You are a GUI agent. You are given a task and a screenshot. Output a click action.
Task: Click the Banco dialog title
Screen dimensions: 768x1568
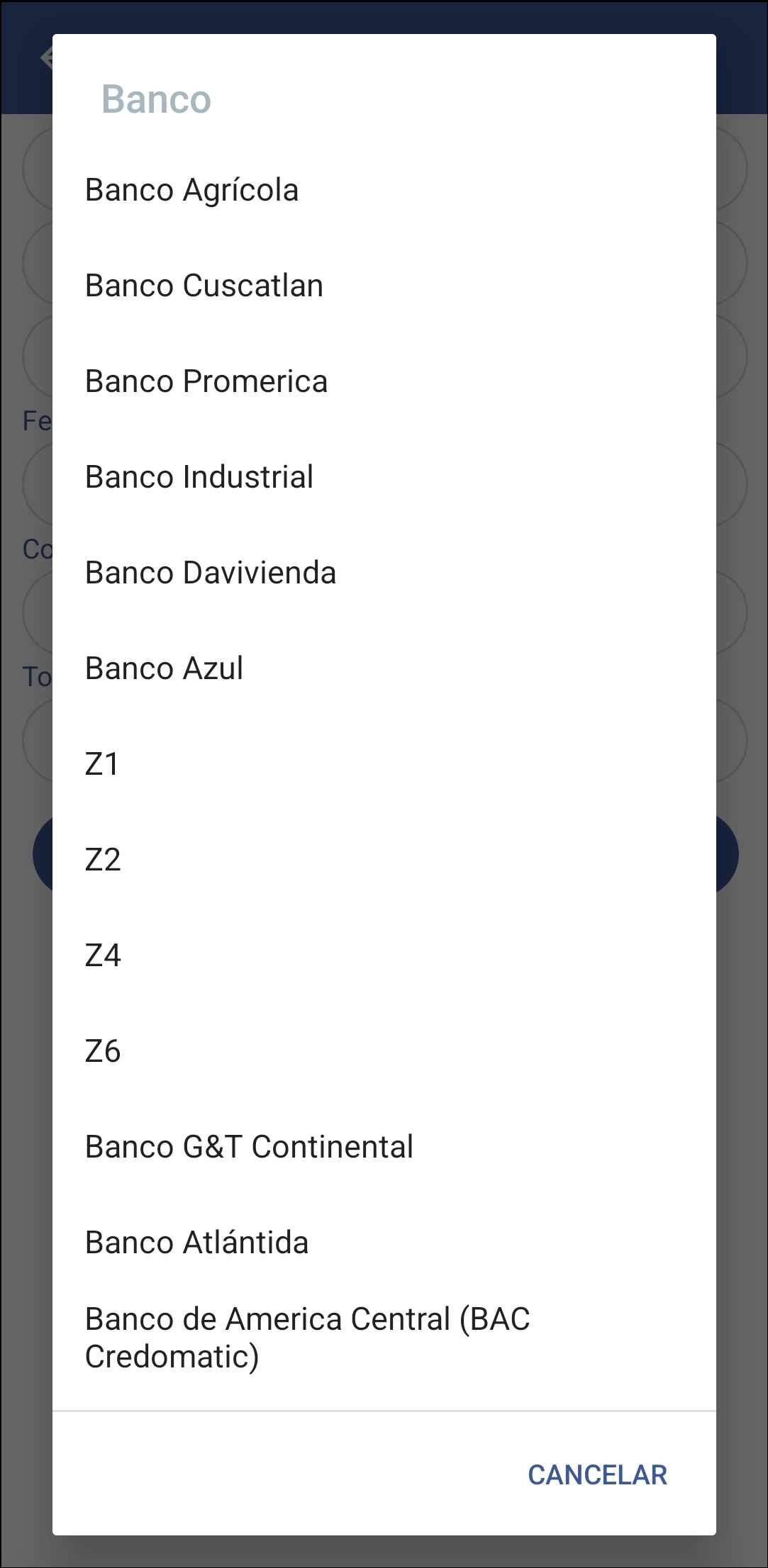pos(157,98)
